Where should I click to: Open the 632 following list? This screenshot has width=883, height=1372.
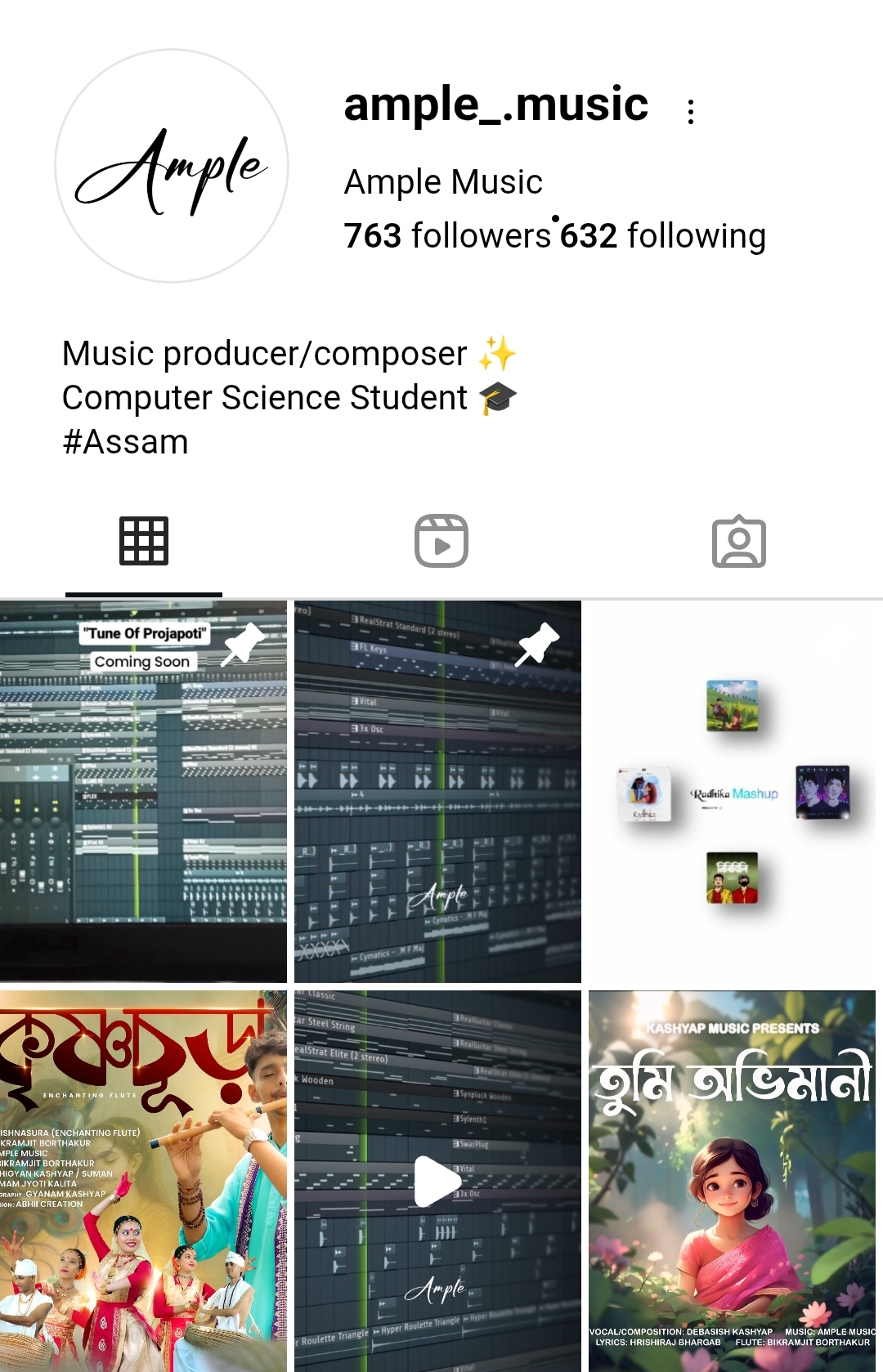(663, 235)
